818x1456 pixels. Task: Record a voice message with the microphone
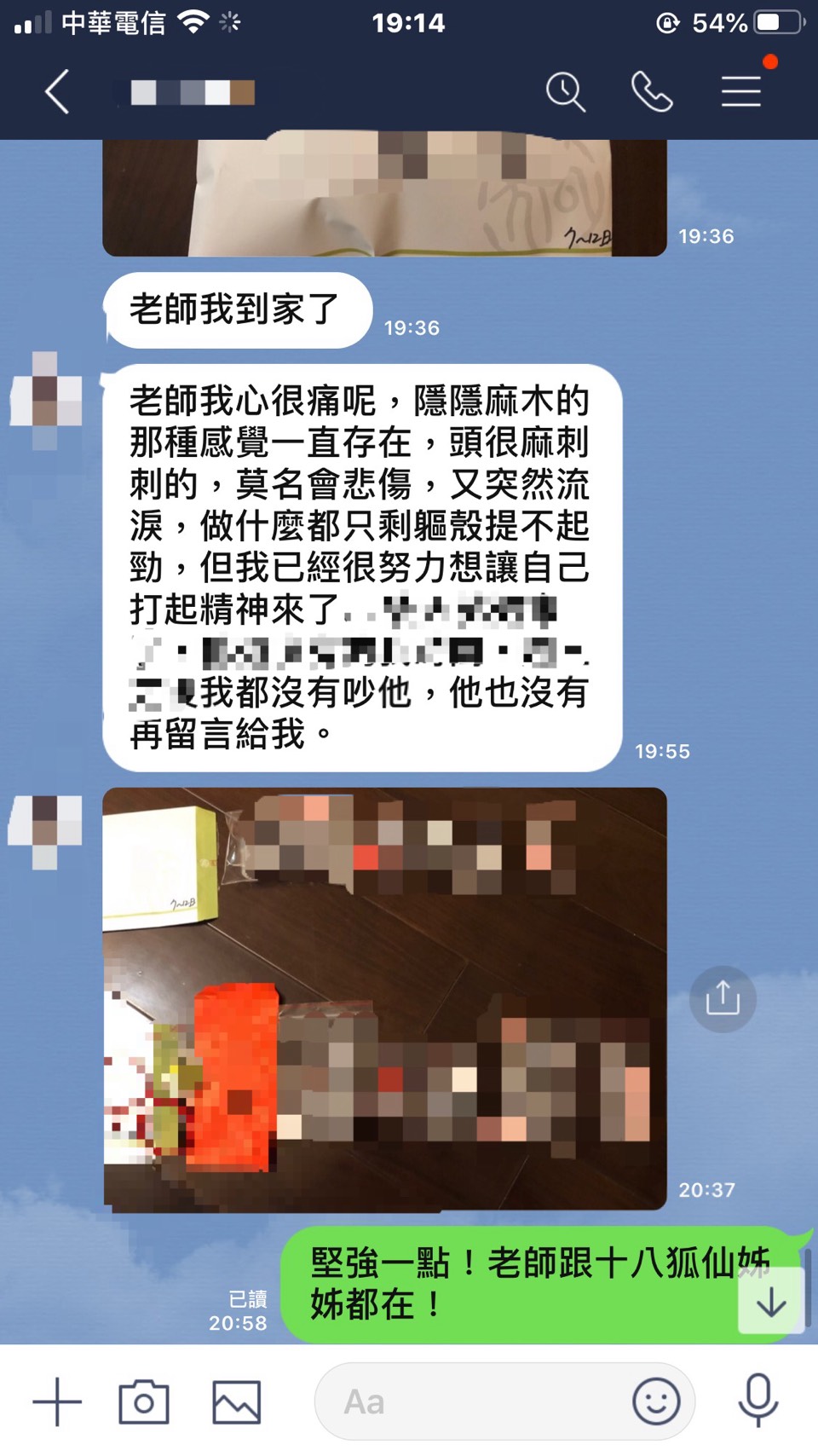point(758,1401)
